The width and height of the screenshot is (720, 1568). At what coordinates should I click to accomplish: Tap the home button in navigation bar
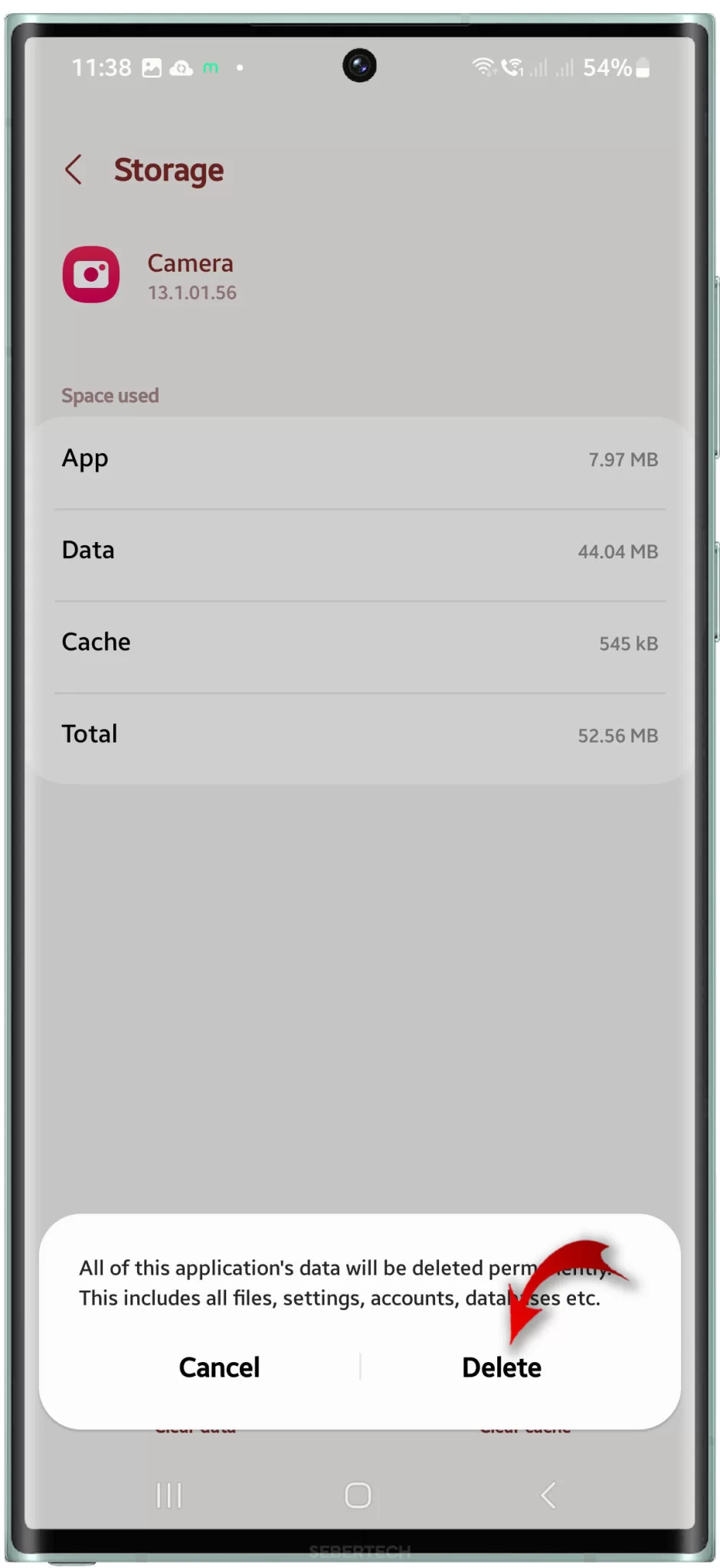(x=358, y=1494)
